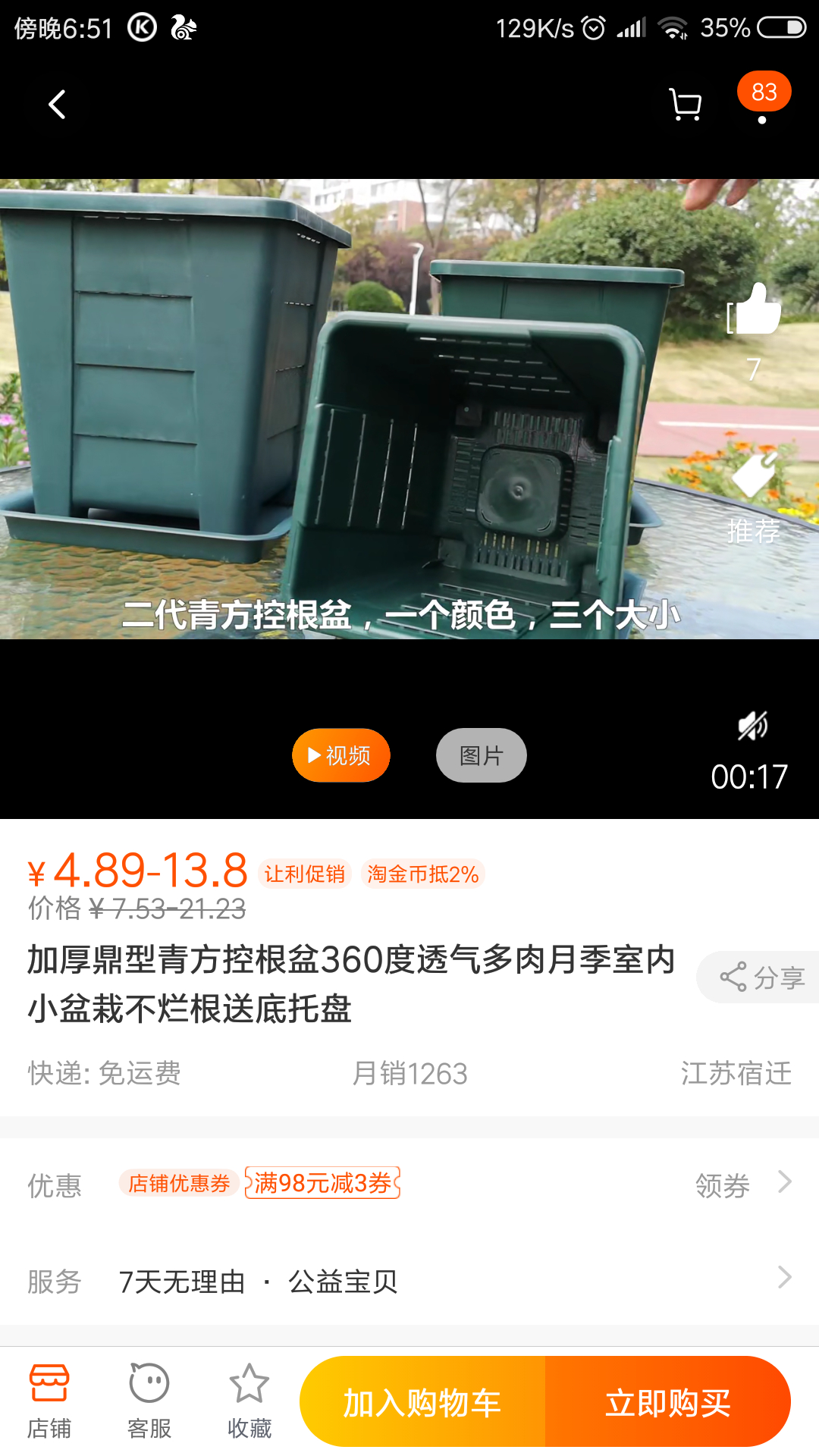Screen dimensions: 819x1456
Task: Contact 客服 customer service
Action: click(x=149, y=1401)
